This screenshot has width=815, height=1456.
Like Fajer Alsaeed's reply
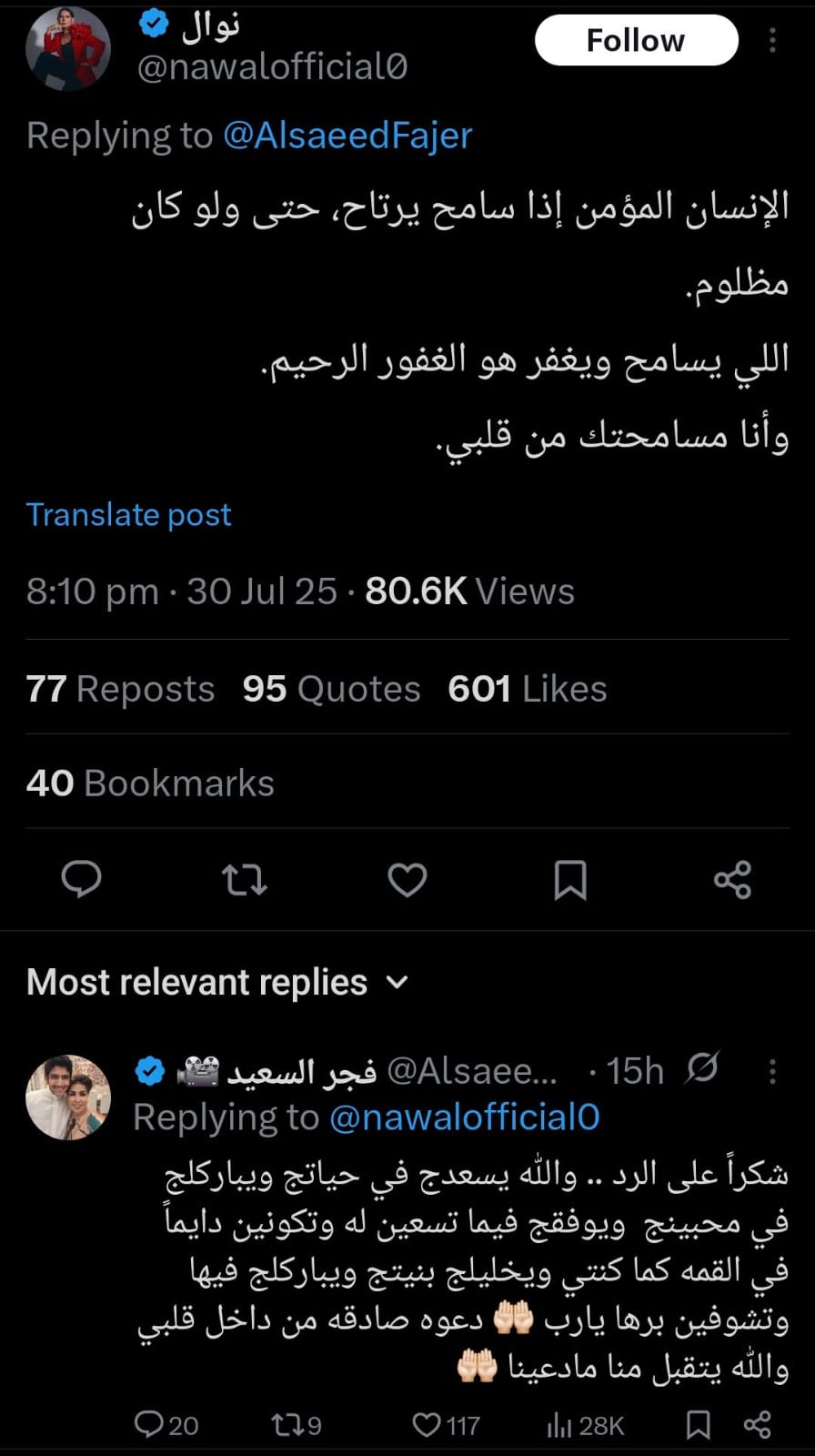click(x=428, y=1424)
